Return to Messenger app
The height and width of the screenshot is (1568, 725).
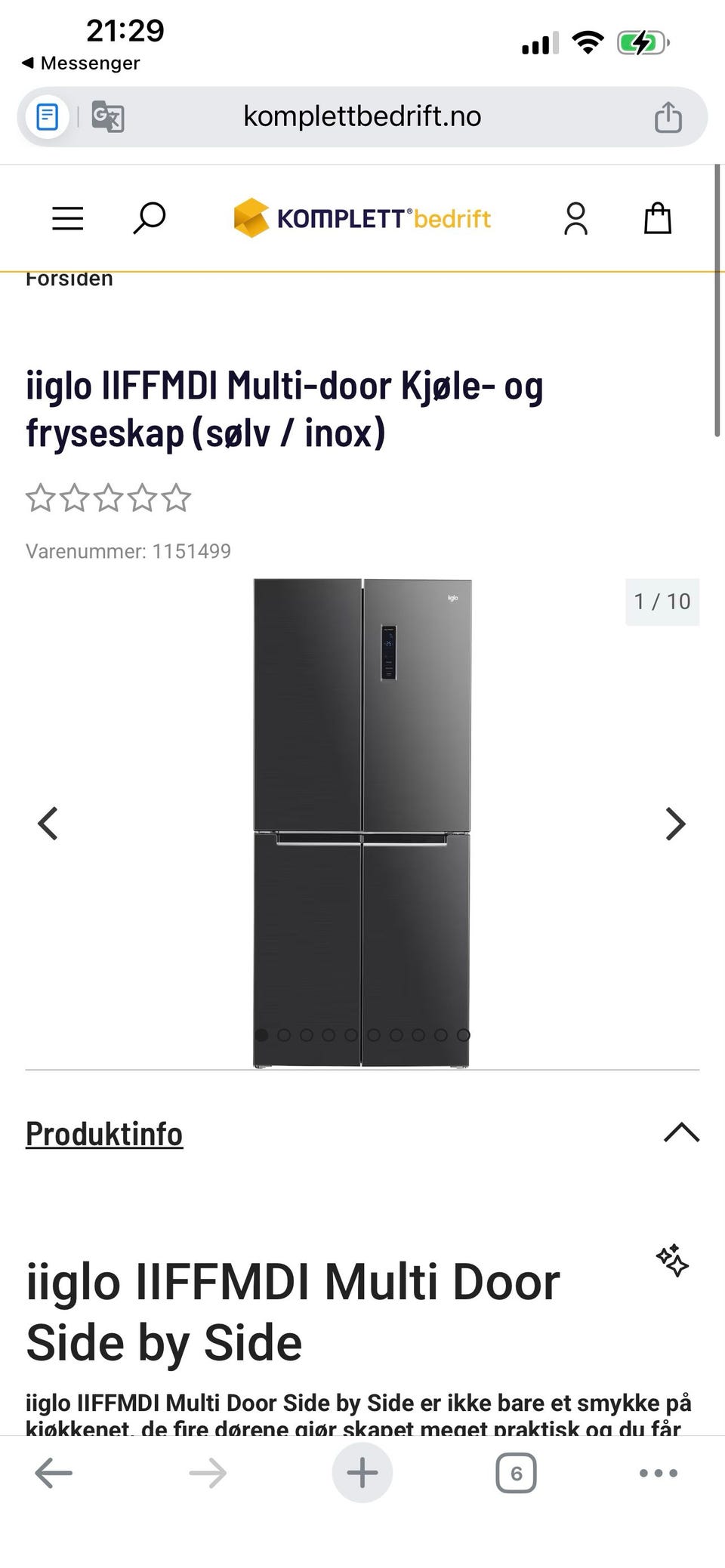point(81,63)
